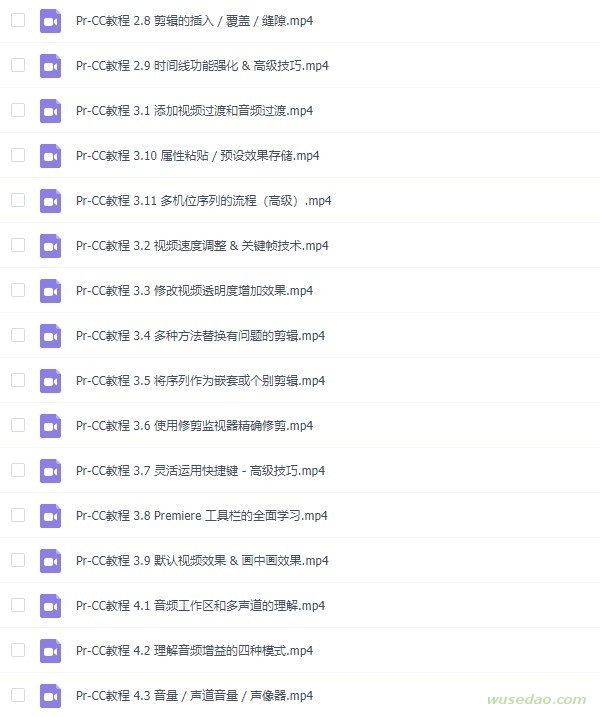The width and height of the screenshot is (600, 717).
Task: Select the checkbox for Pr-CC教程 2.9 时间线功能强化
Action: coord(18,65)
